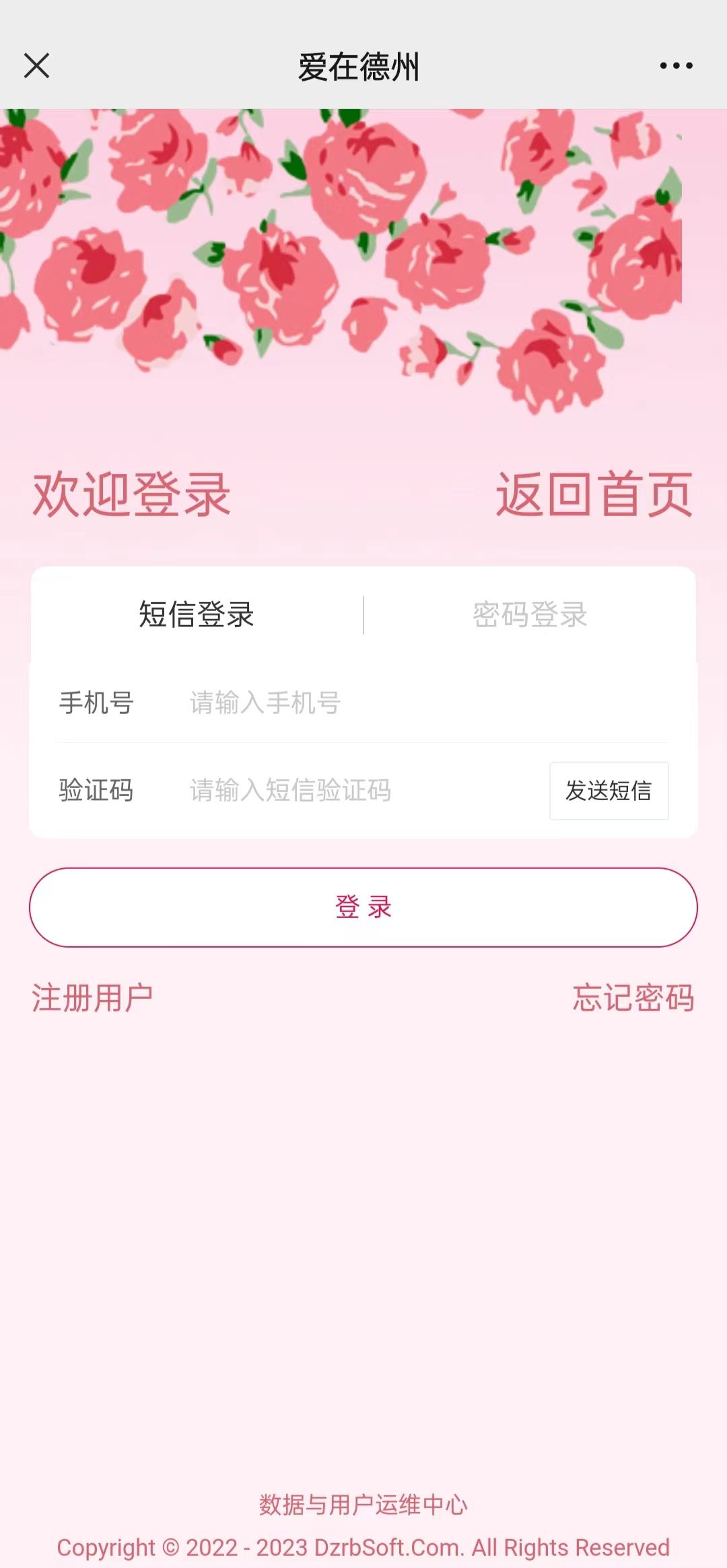
Task: Switch to 密码登录 tab
Action: pos(530,614)
